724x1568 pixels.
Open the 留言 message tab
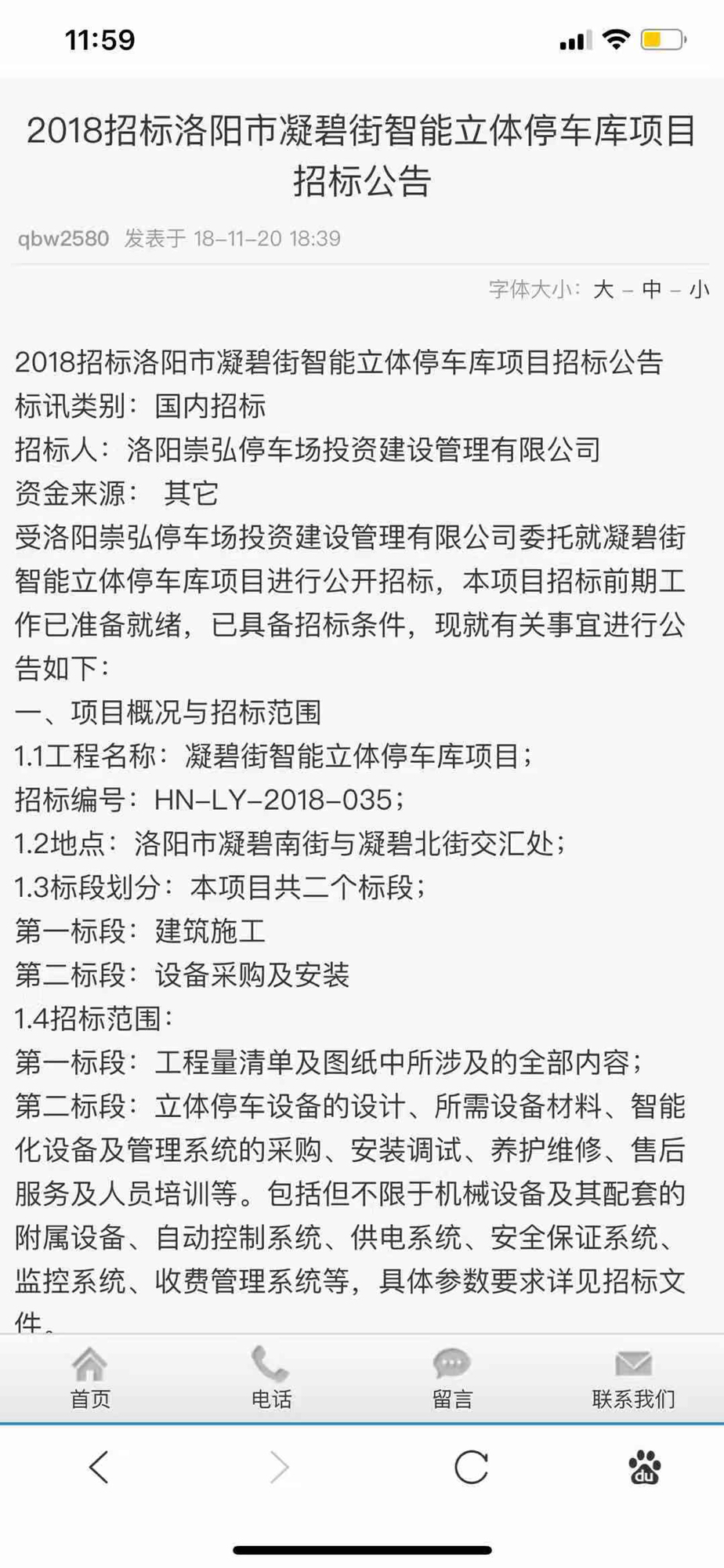click(452, 1379)
